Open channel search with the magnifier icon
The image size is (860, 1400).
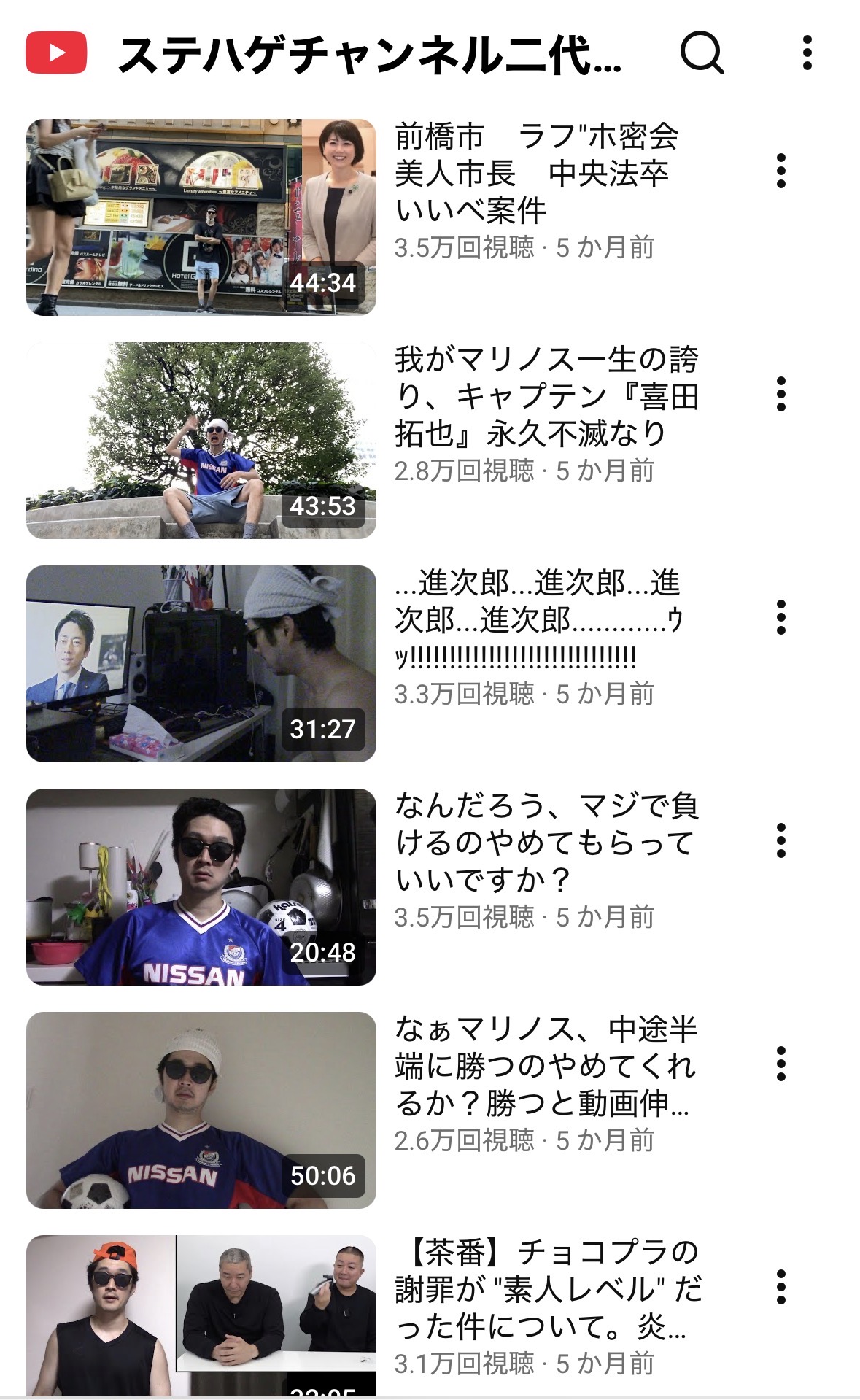tap(701, 53)
